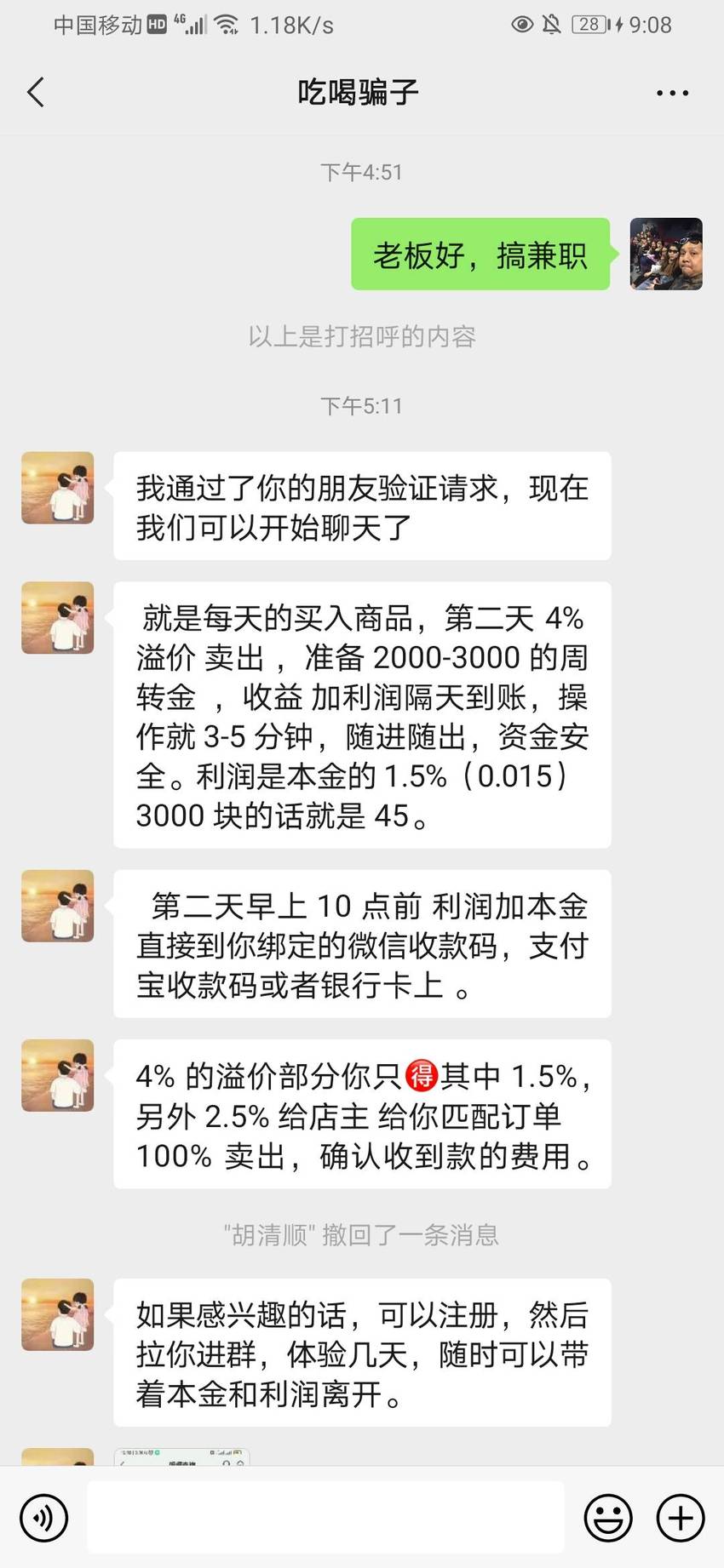Tap the message text field
Screen dimensions: 724x1568
pos(325,1517)
